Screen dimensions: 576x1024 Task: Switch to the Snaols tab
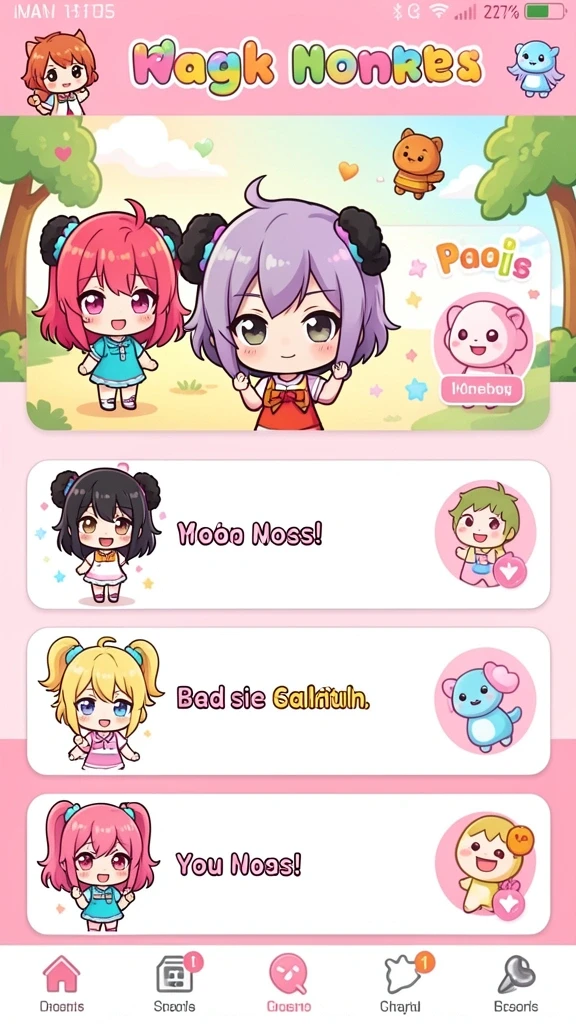coord(175,982)
